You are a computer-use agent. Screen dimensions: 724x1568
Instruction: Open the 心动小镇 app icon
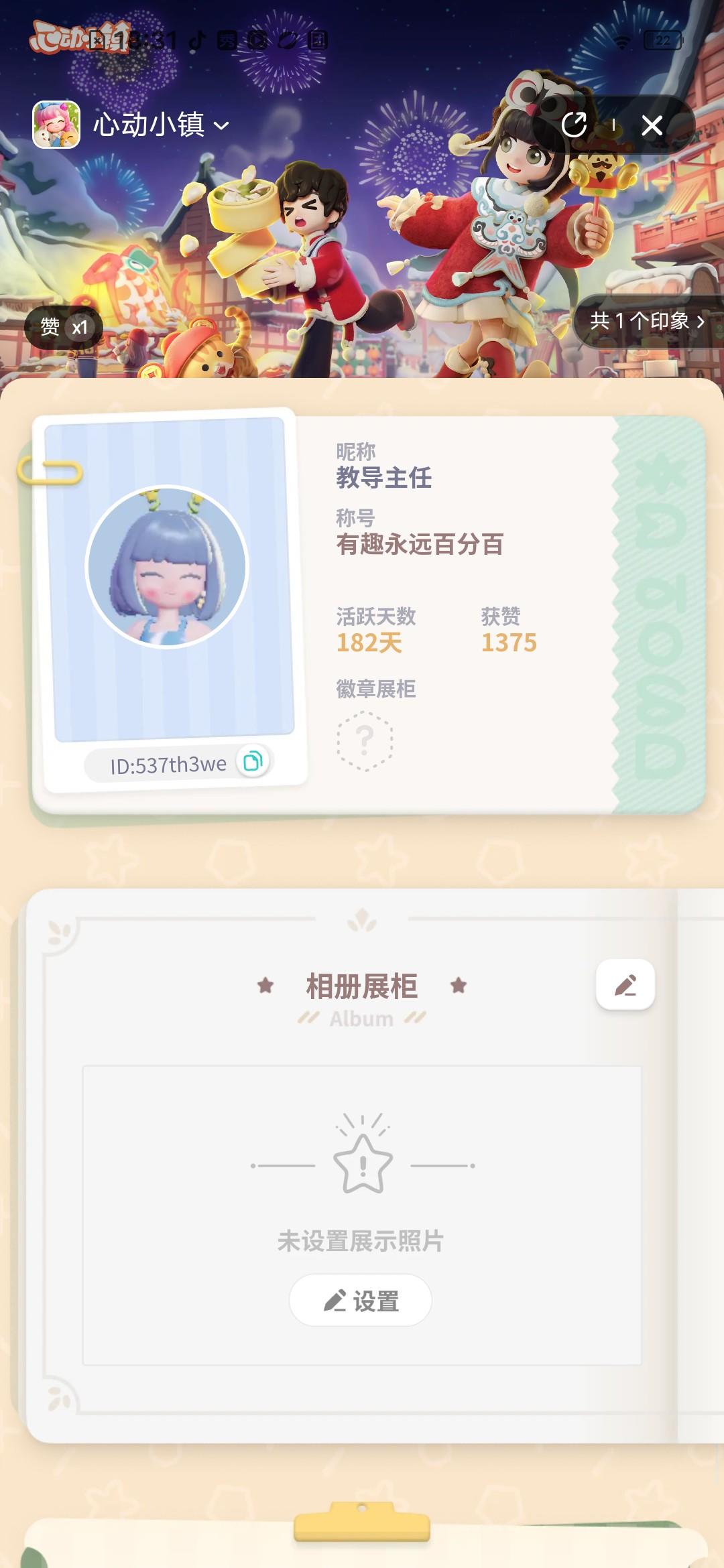(x=55, y=124)
